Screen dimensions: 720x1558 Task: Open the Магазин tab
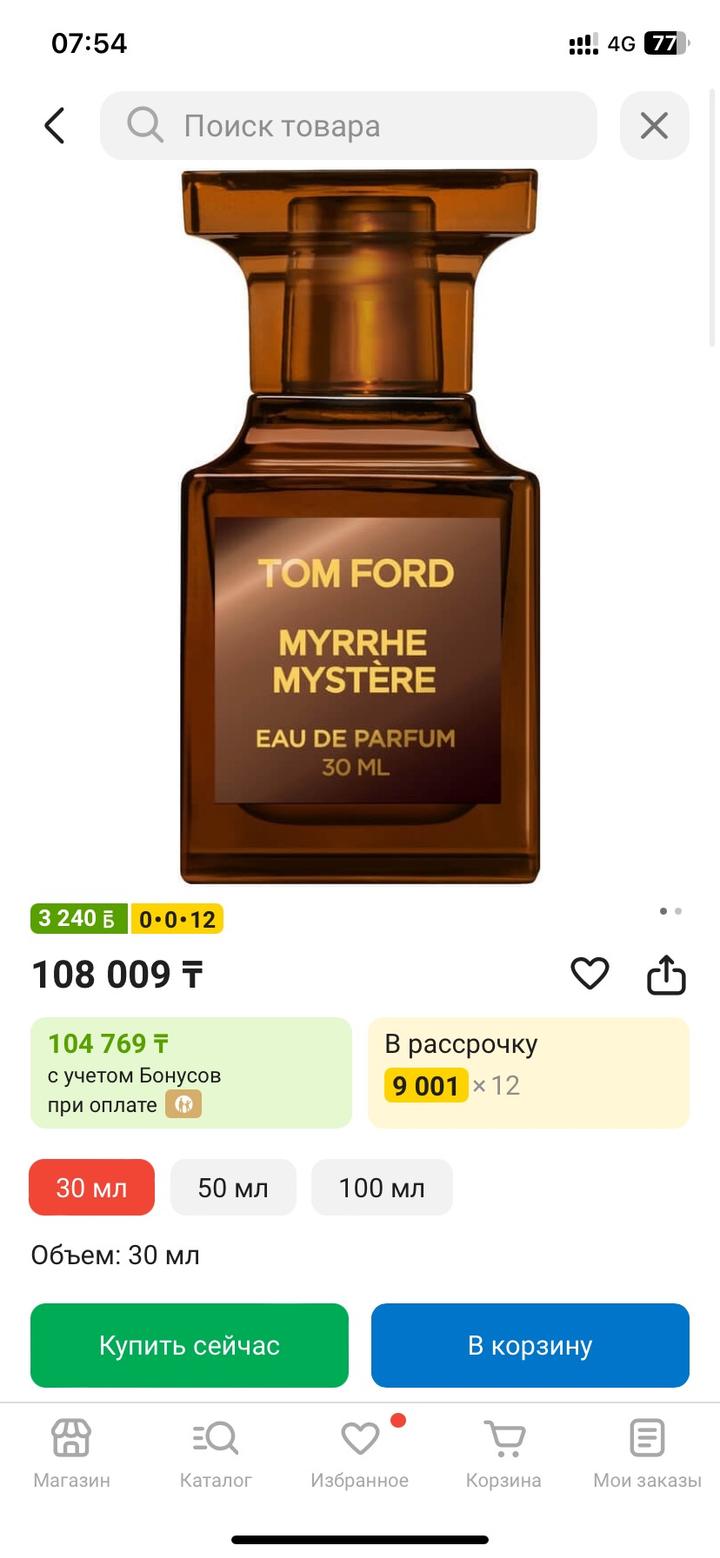72,1453
